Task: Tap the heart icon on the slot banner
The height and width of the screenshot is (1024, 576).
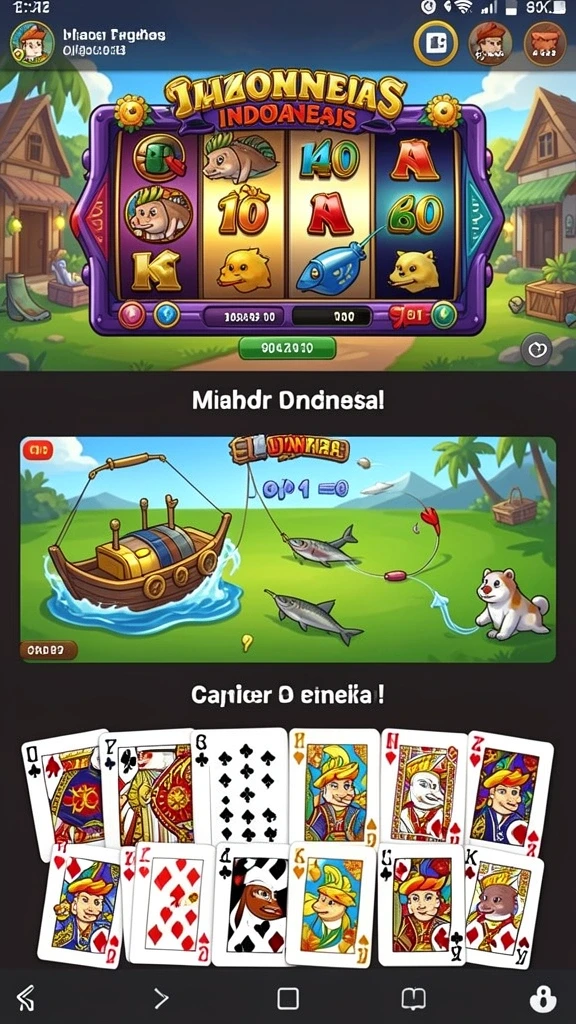Action: 536,351
